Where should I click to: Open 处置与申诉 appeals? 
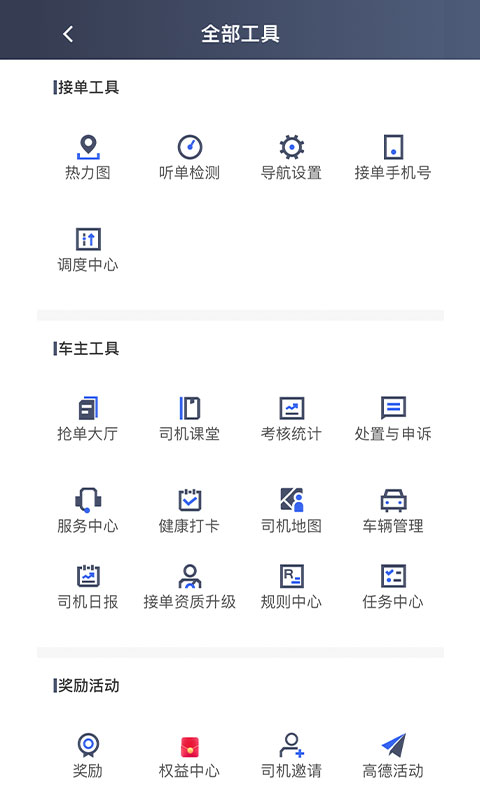(393, 419)
